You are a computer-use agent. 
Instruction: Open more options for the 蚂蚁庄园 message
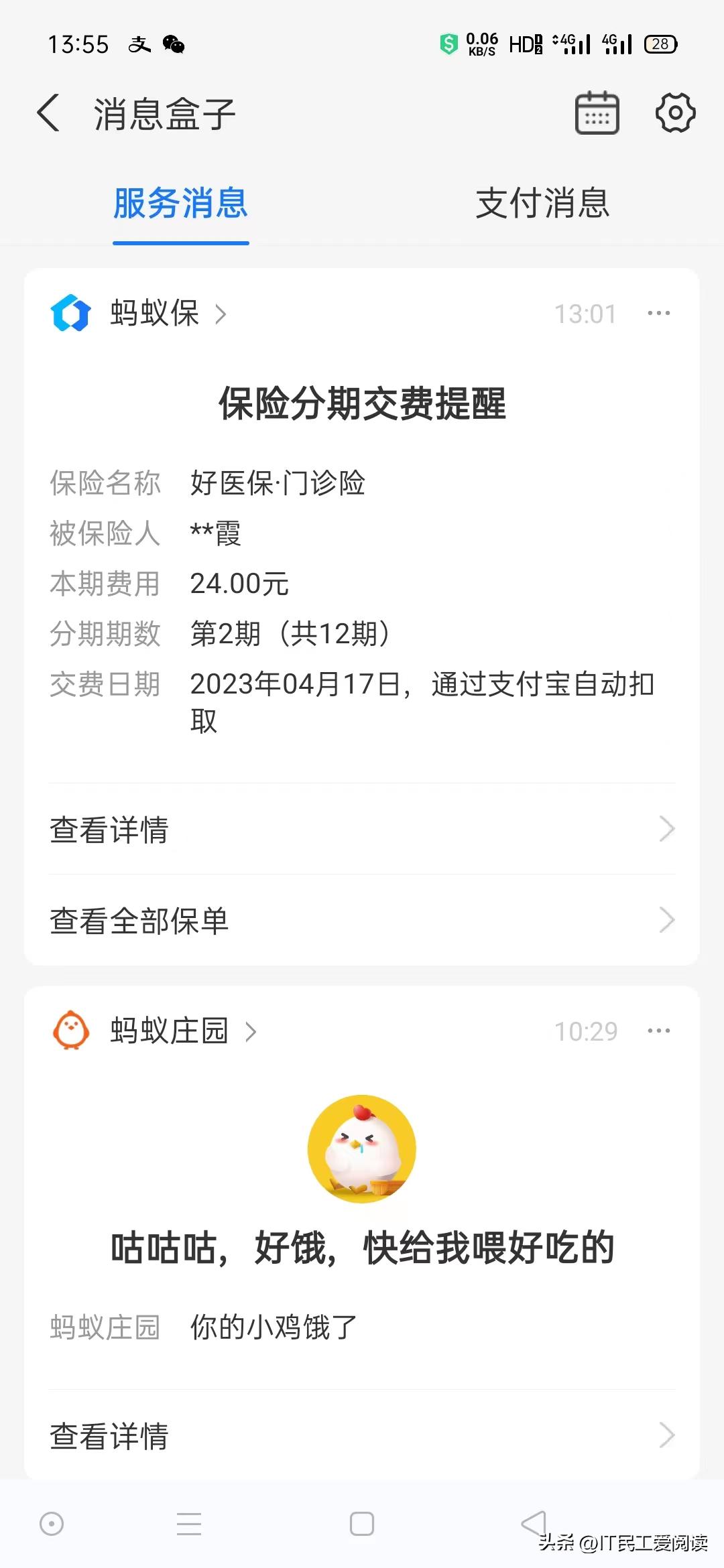[659, 1031]
